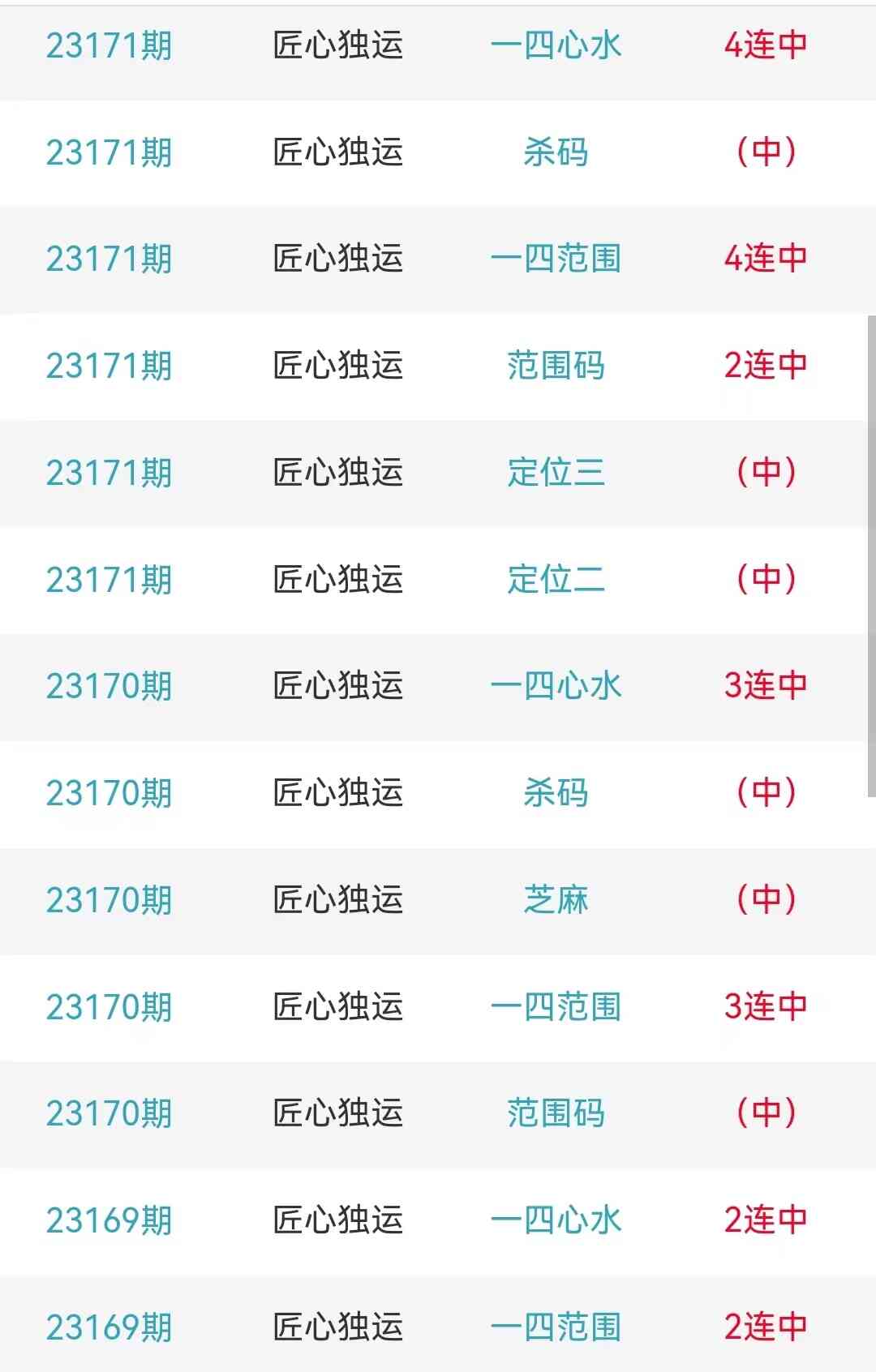The height and width of the screenshot is (1372, 876).
Task: View the 23169期 一四心水 prediction
Action: pos(556,1220)
